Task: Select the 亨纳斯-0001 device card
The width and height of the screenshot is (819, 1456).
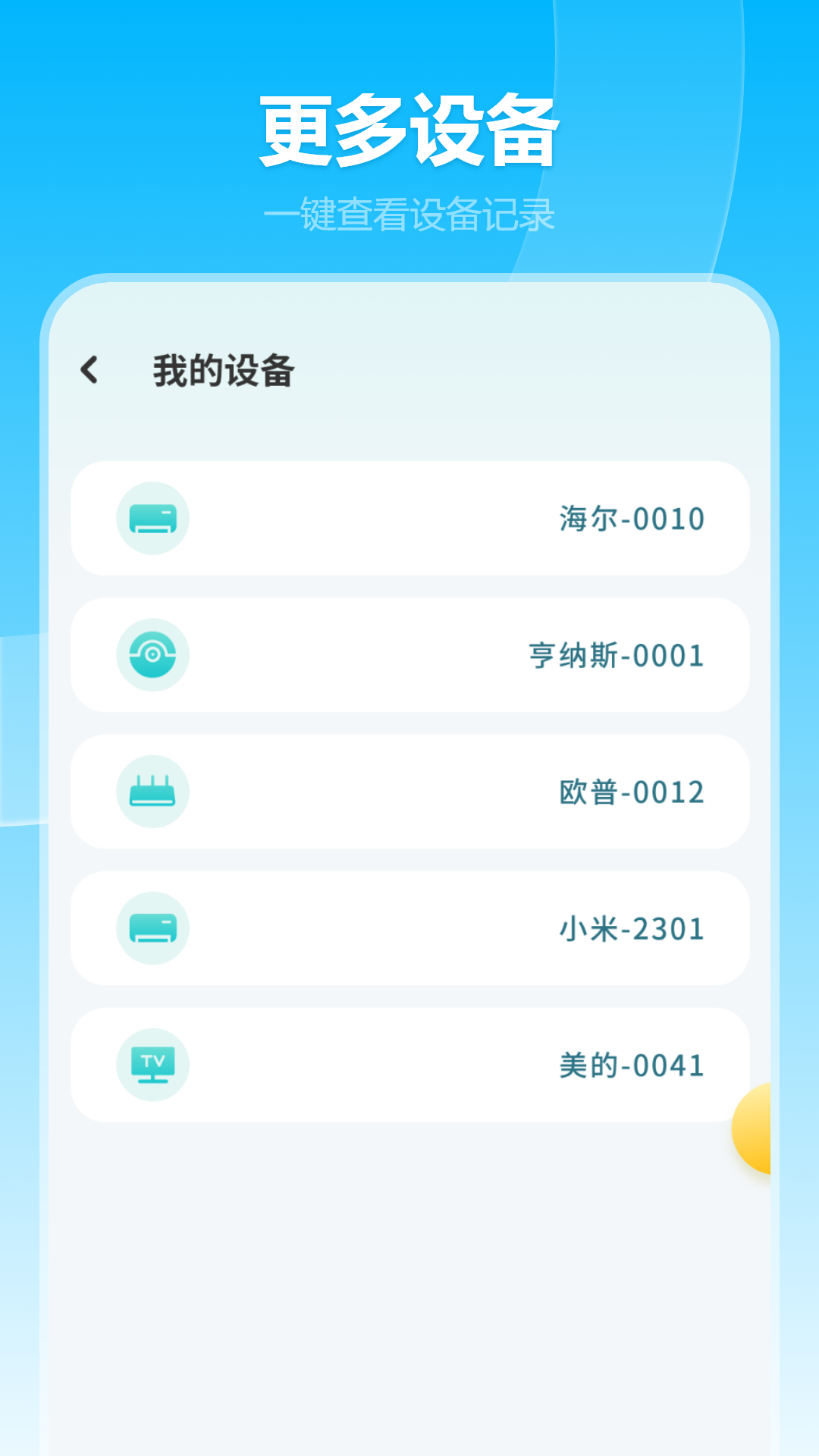Action: [x=409, y=655]
